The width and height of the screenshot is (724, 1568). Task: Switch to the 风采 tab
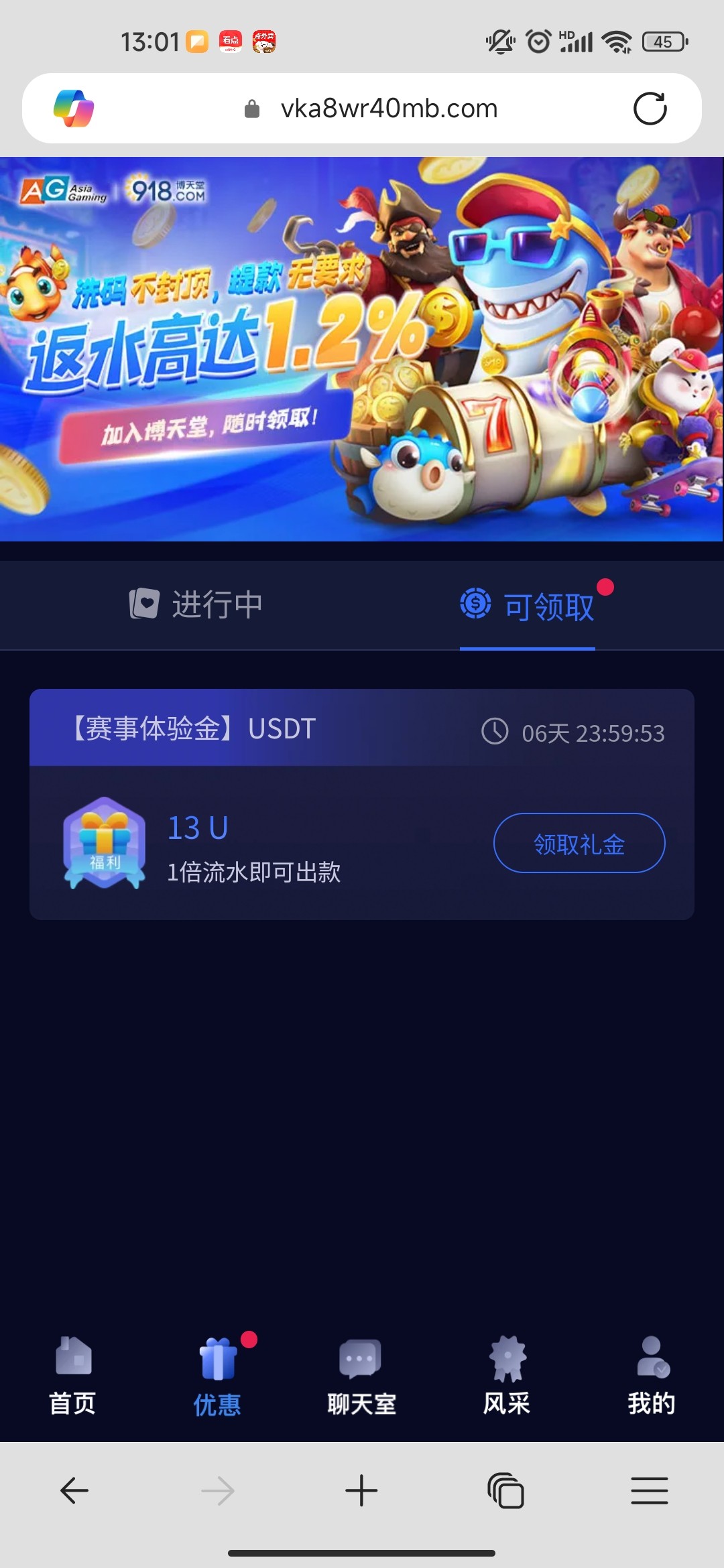point(507,1375)
